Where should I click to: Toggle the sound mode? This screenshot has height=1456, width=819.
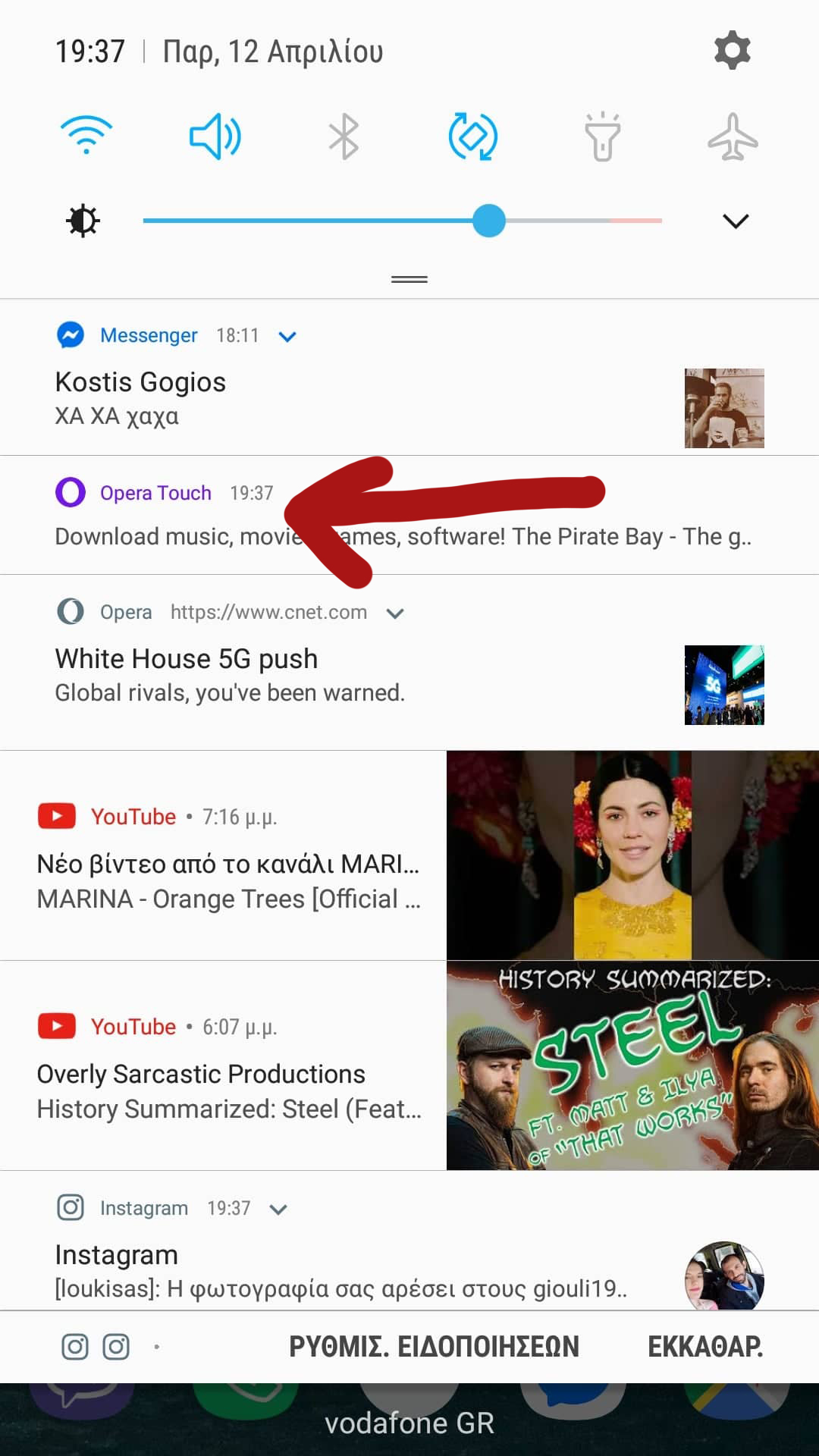tap(215, 136)
